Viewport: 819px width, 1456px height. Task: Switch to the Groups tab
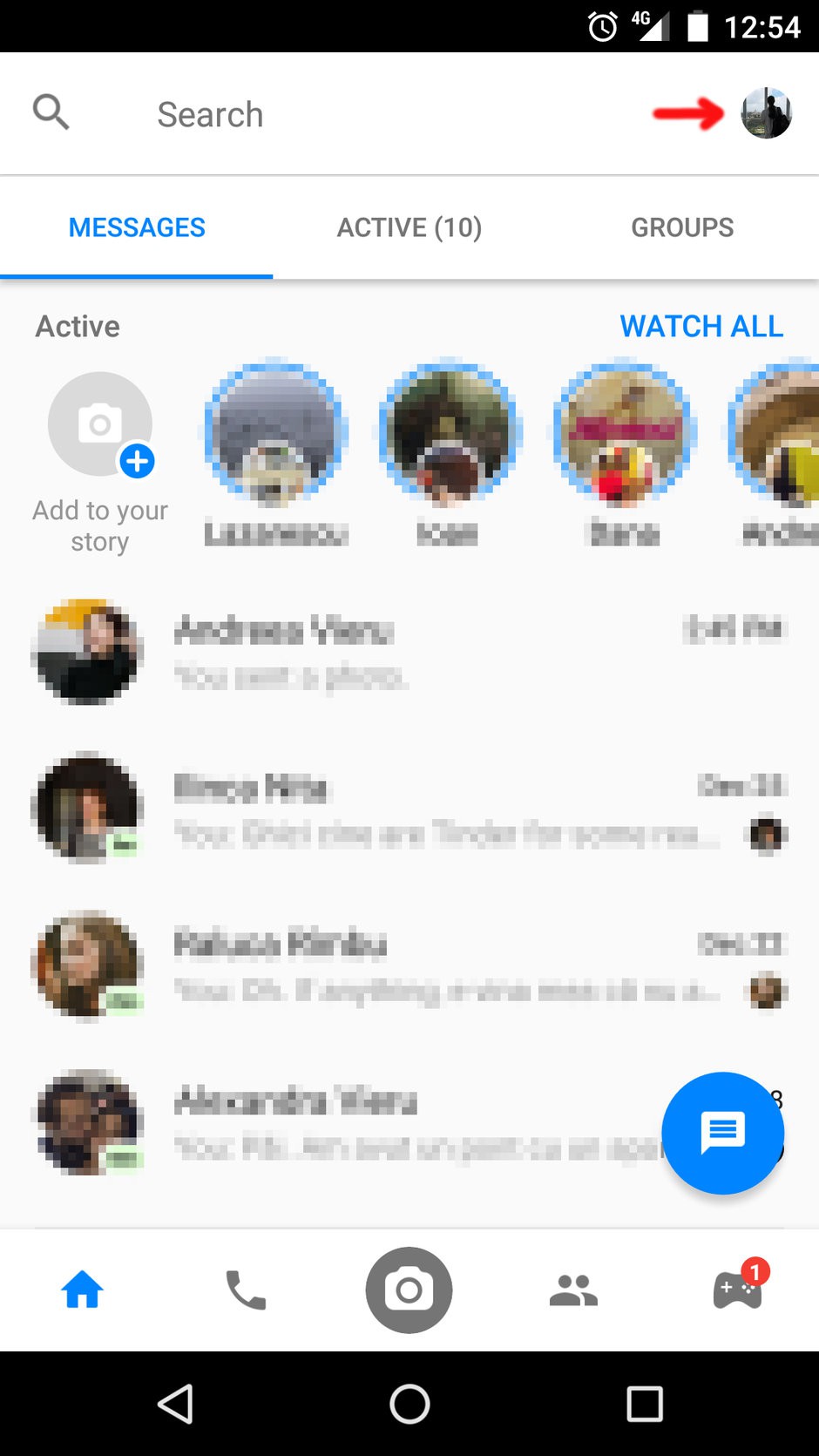click(x=682, y=227)
